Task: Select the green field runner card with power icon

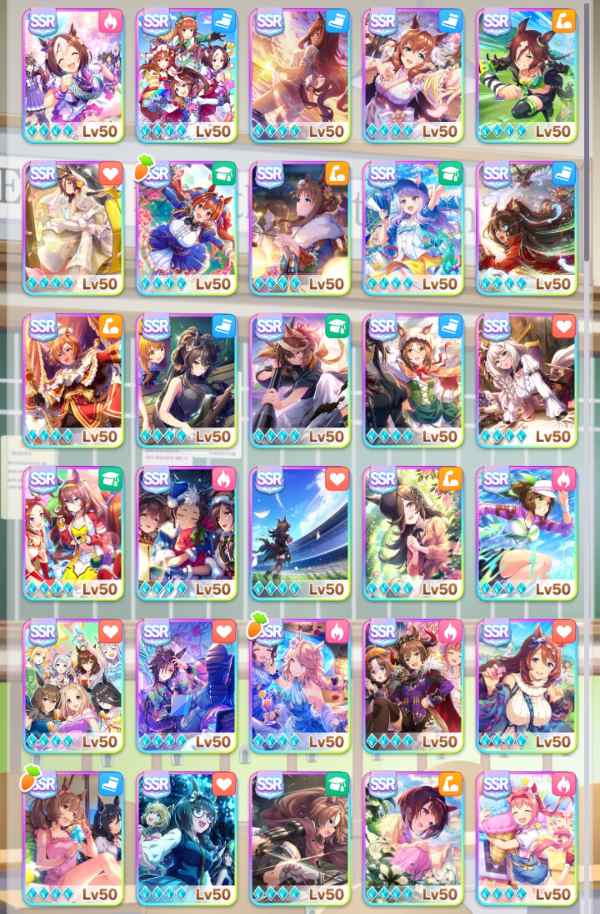Action: click(527, 75)
